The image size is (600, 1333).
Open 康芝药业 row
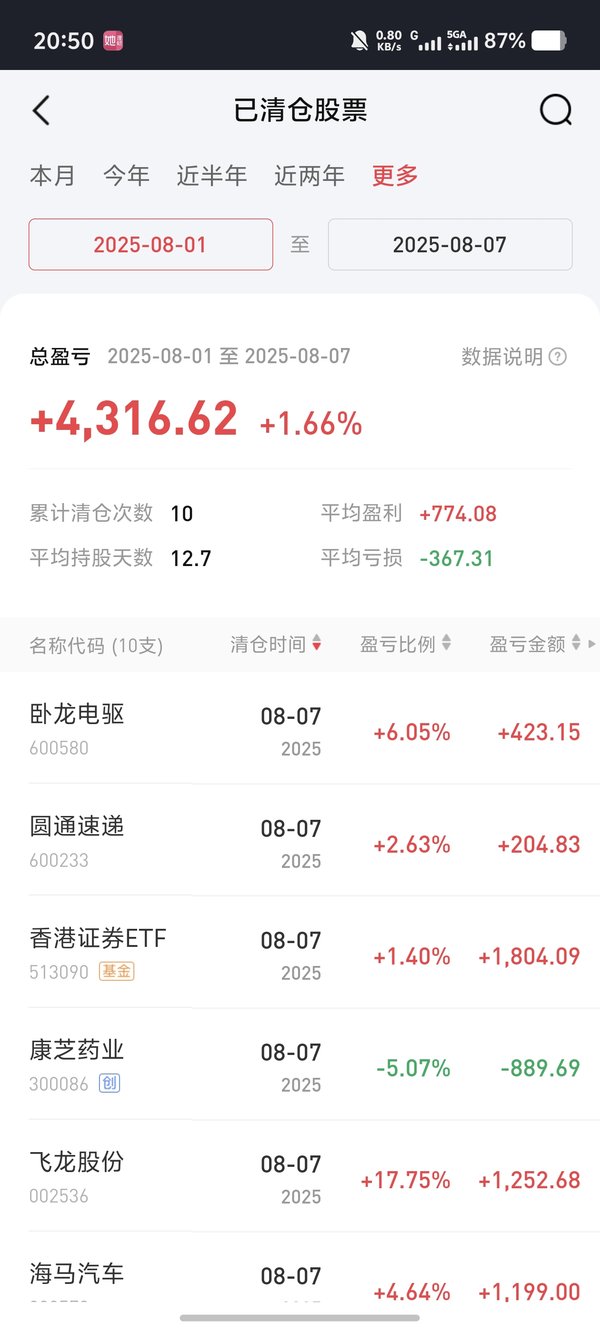click(300, 1065)
